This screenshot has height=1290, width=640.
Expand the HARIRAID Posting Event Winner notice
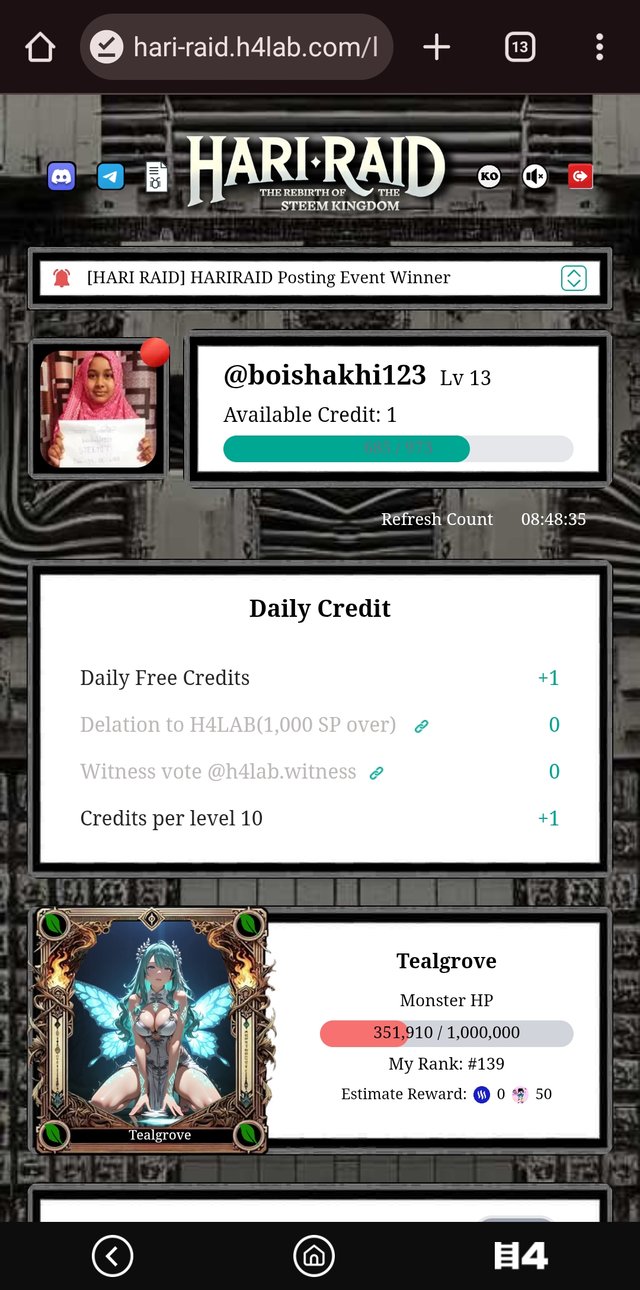[573, 278]
